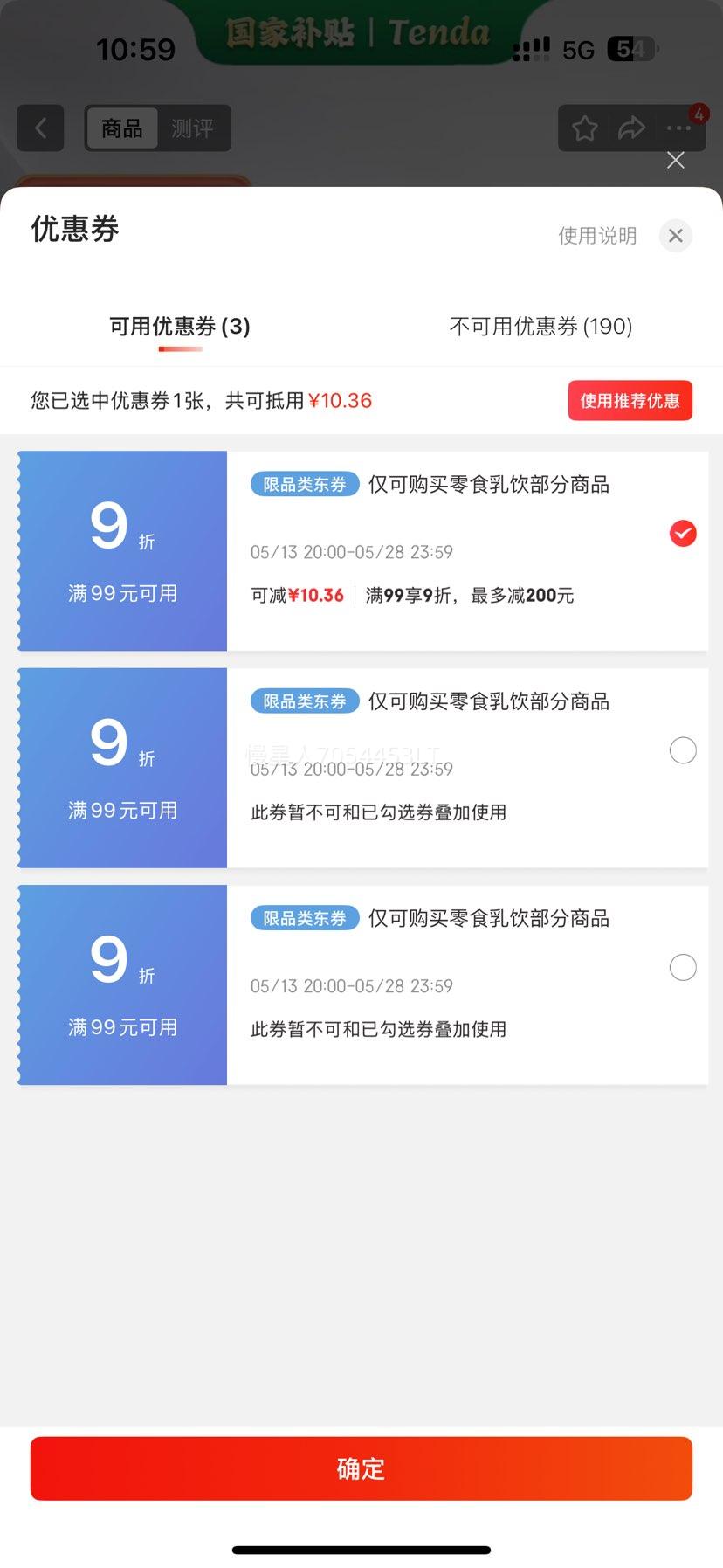Viewport: 723px width, 1568px height.
Task: Uncheck the selected coupon showing 可减¥10.36
Action: click(683, 533)
